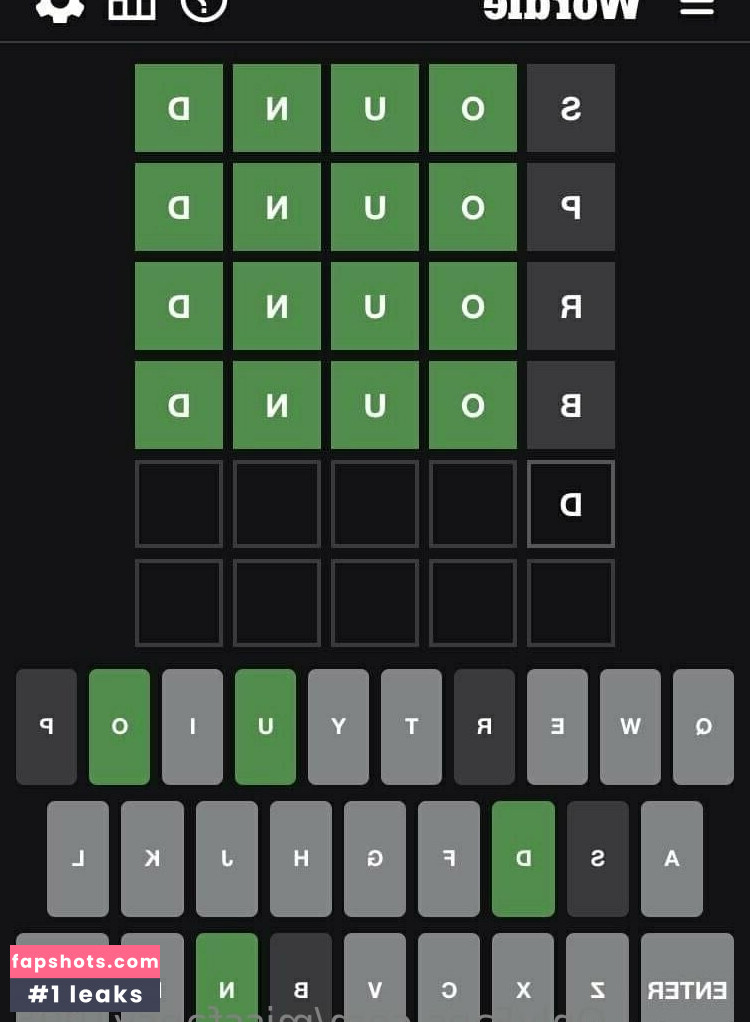Tap the green U key
Image resolution: width=750 pixels, height=1022 pixels.
(265, 726)
